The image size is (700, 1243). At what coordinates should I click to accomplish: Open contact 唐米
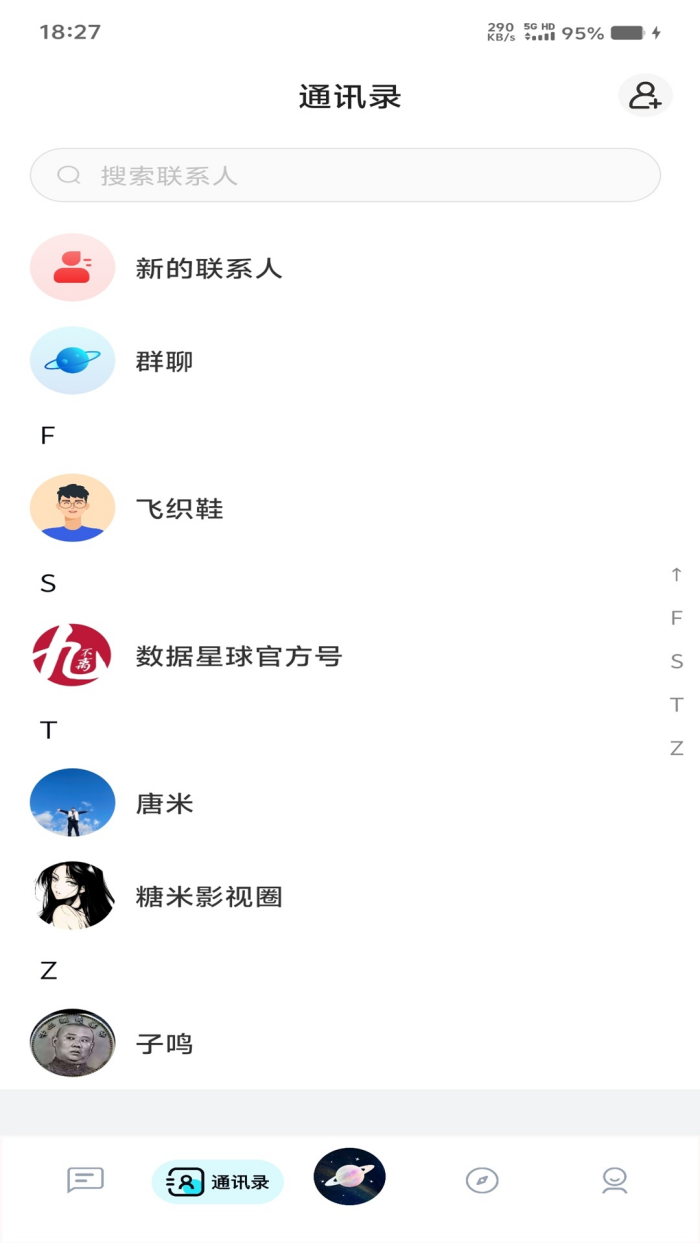coord(165,803)
